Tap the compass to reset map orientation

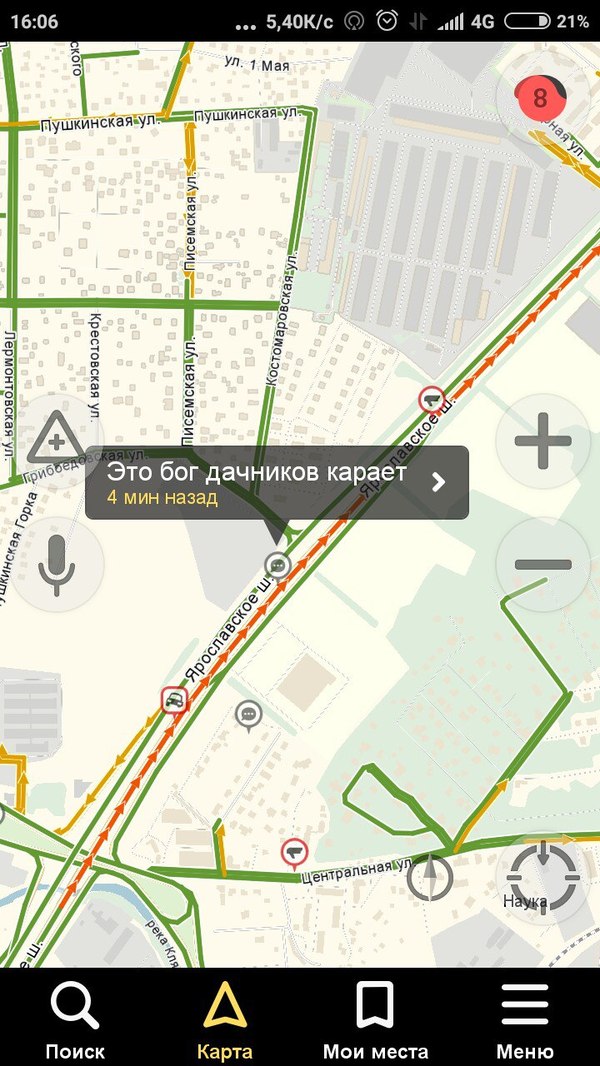[x=430, y=878]
